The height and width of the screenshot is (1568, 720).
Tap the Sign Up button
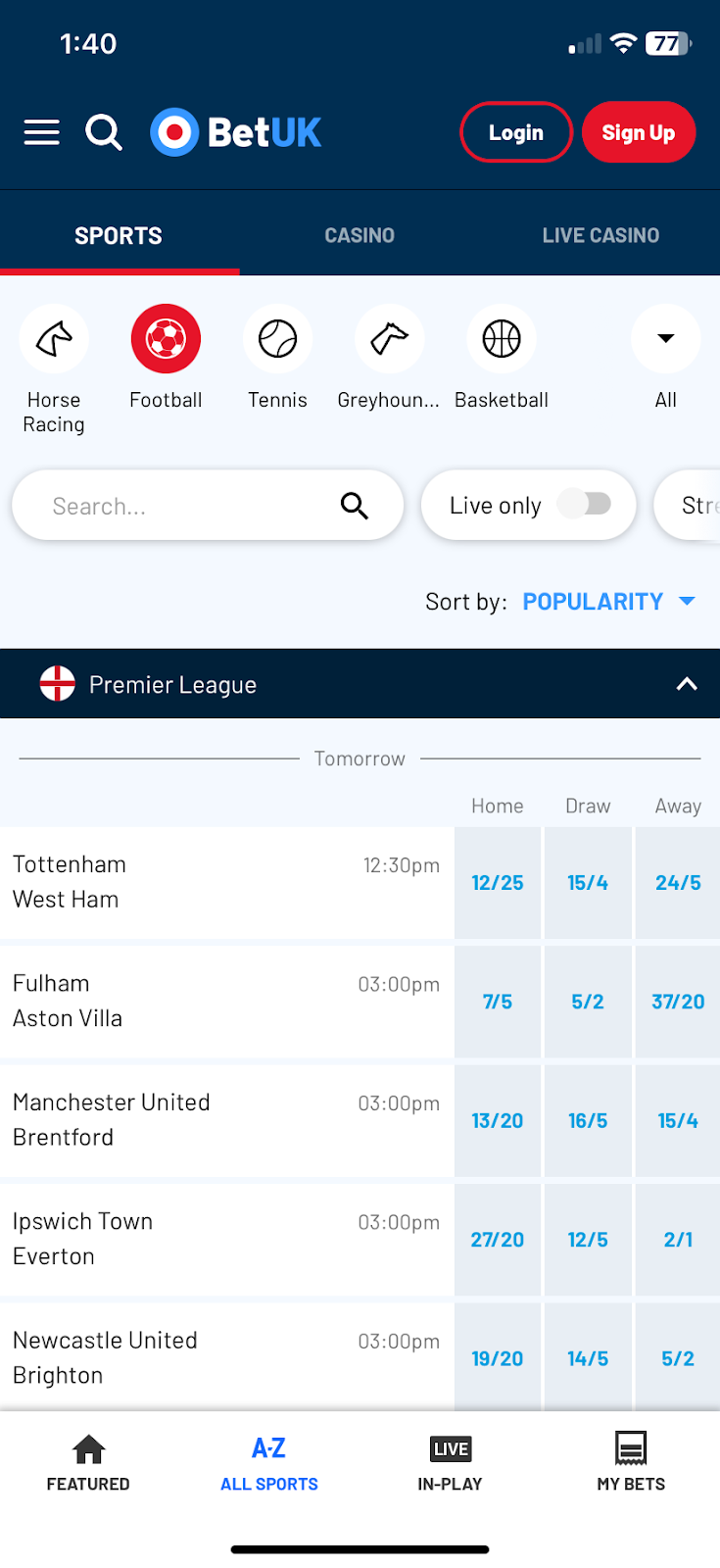point(638,132)
